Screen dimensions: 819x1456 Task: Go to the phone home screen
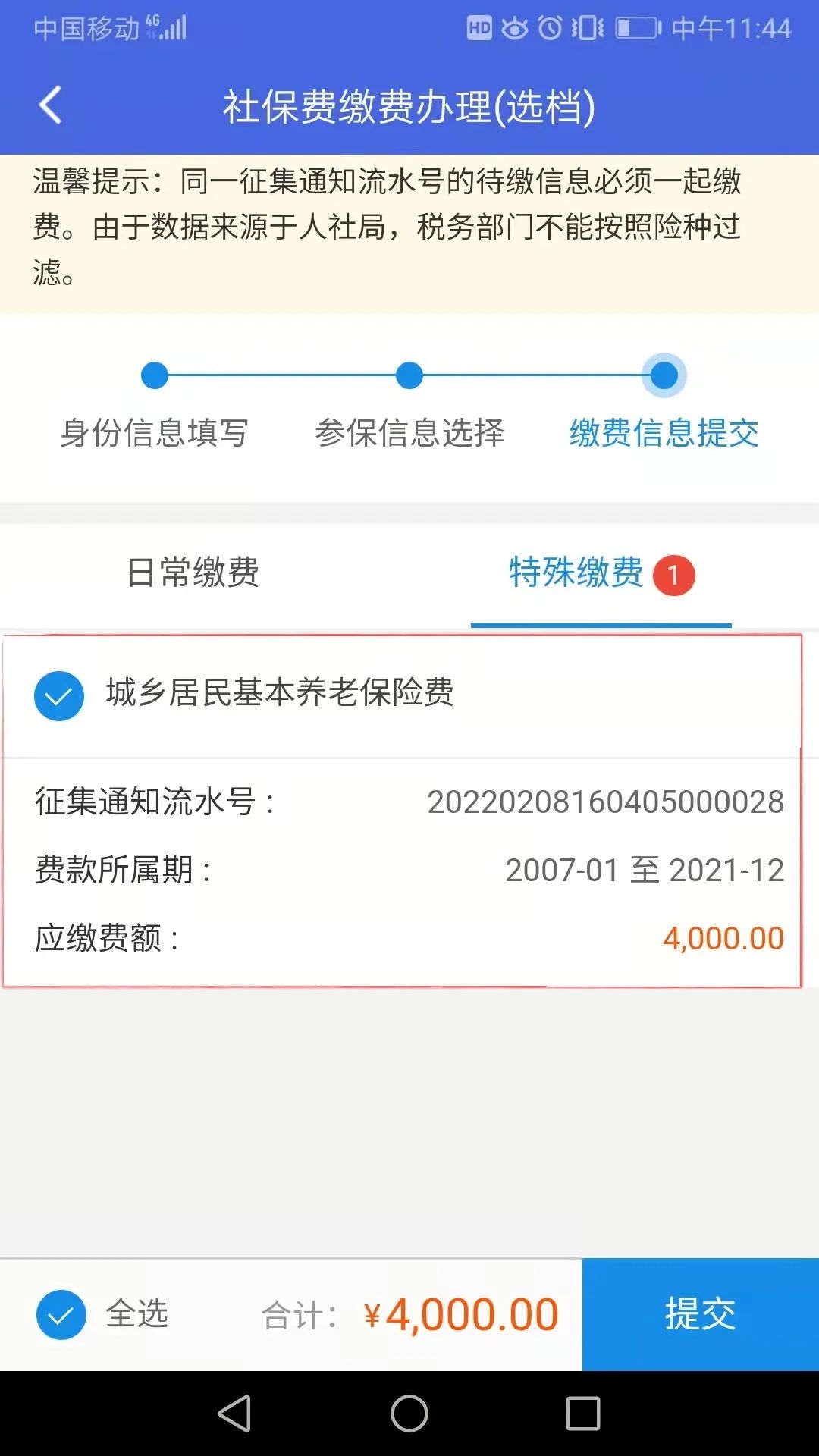click(x=409, y=1414)
